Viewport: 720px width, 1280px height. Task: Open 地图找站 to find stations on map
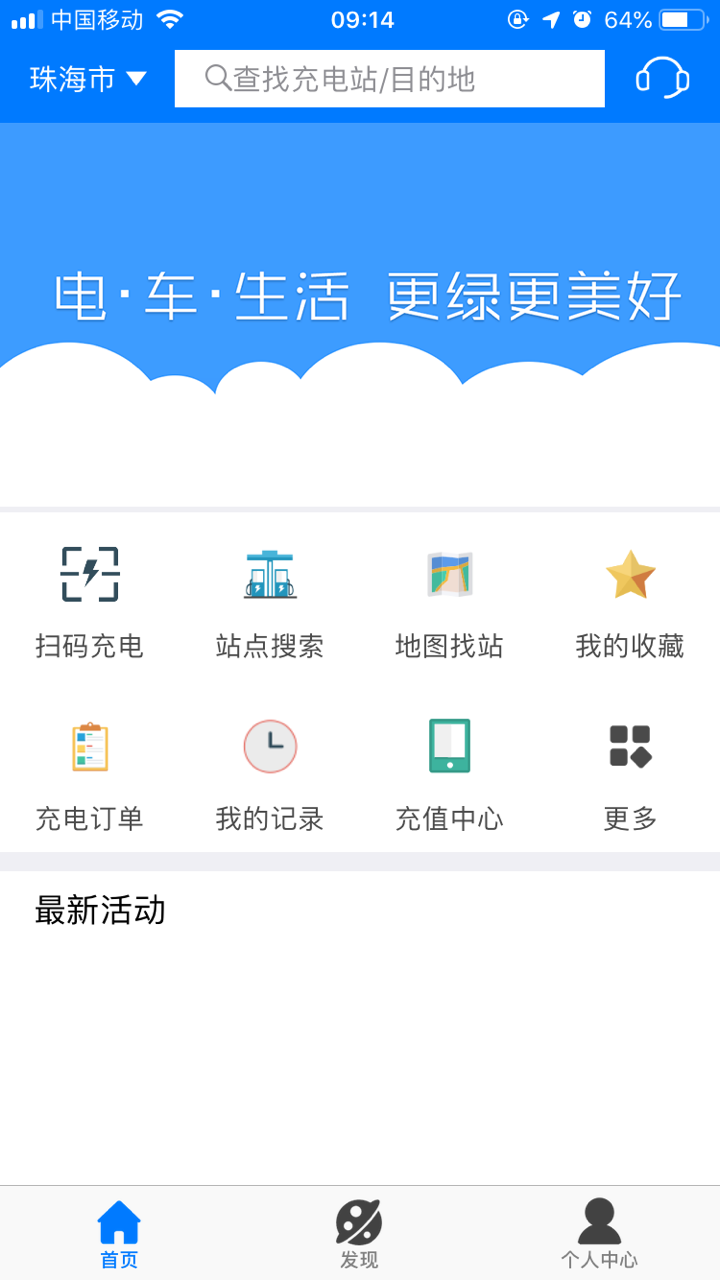click(450, 595)
